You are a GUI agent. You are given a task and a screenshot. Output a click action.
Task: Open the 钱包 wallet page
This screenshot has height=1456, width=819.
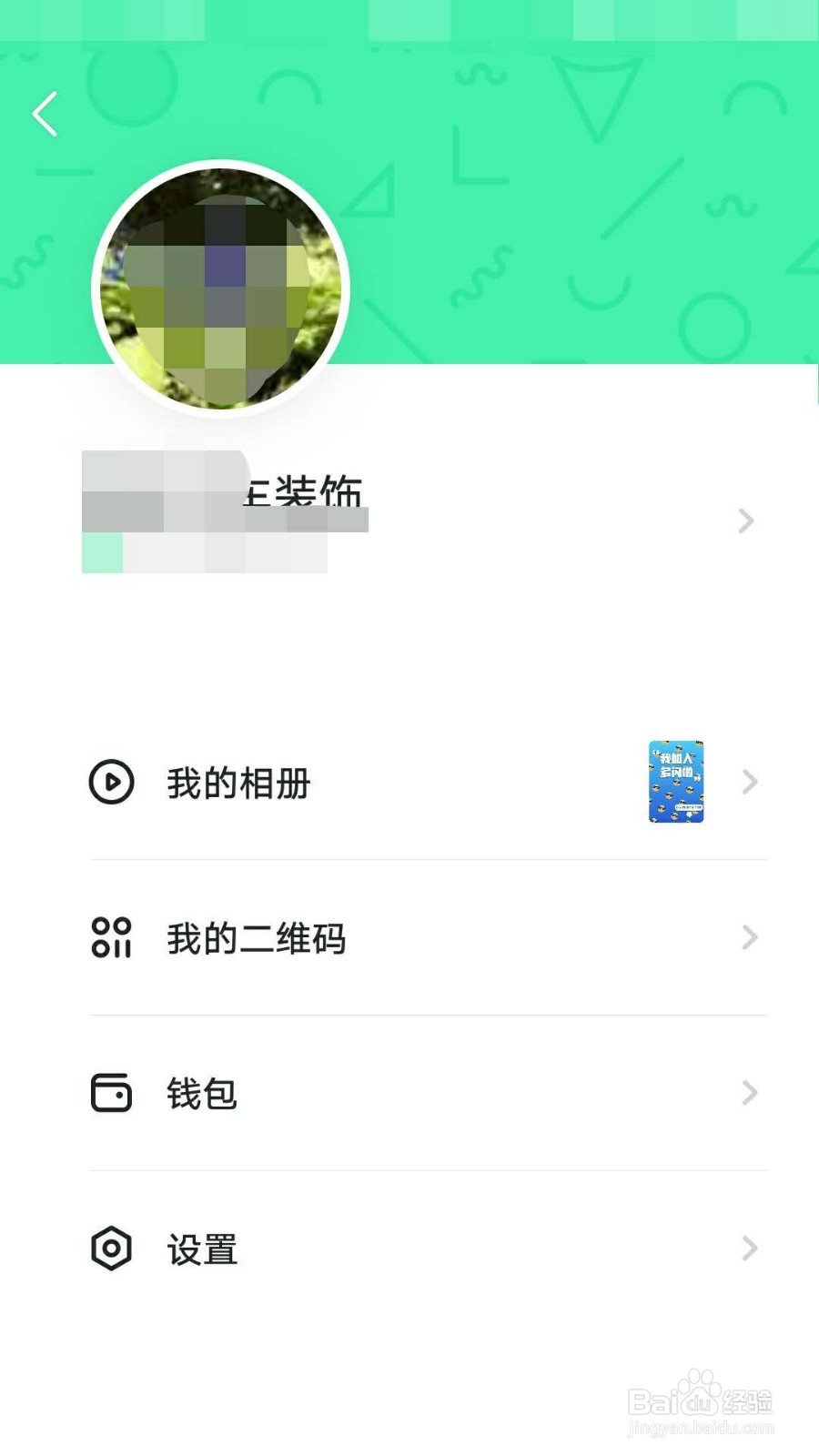(x=202, y=1094)
